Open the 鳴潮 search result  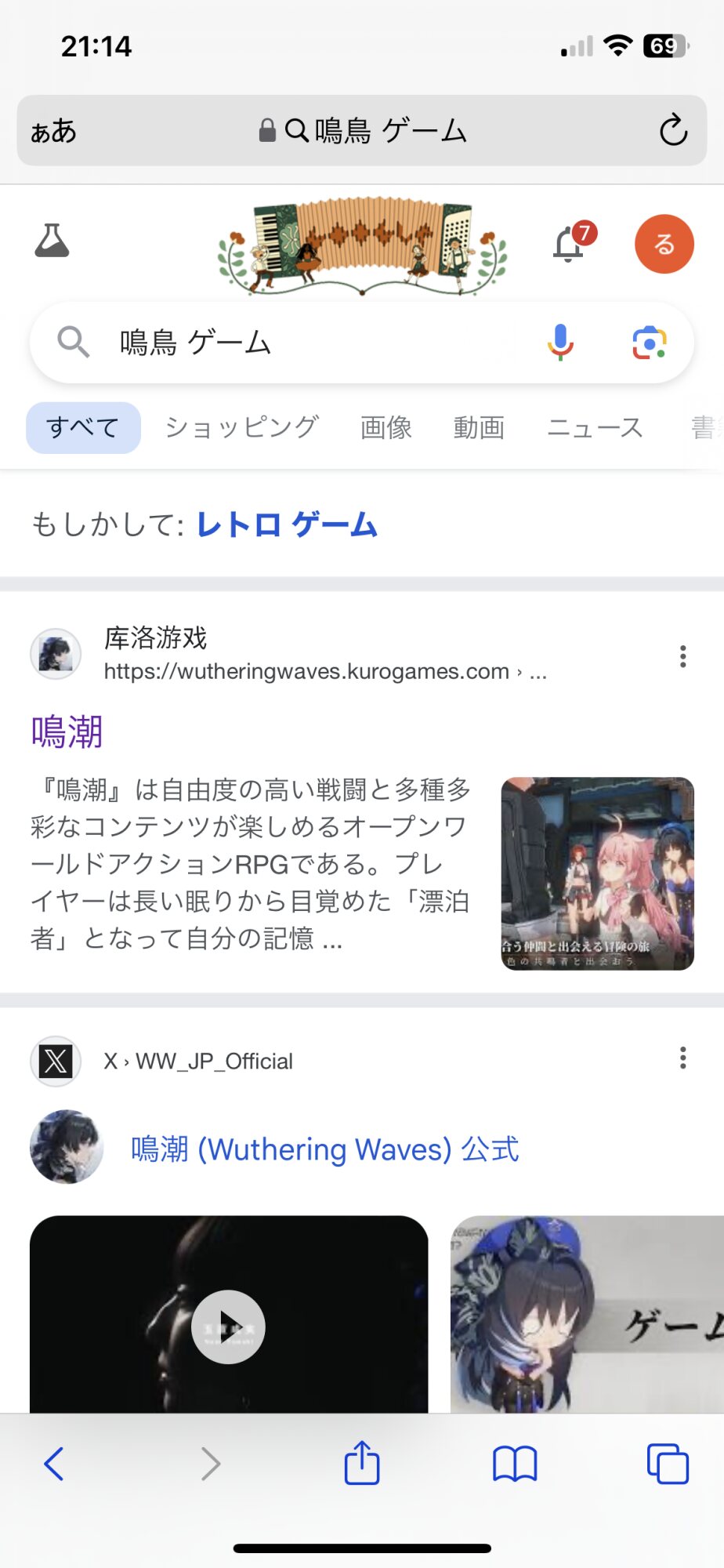(67, 731)
